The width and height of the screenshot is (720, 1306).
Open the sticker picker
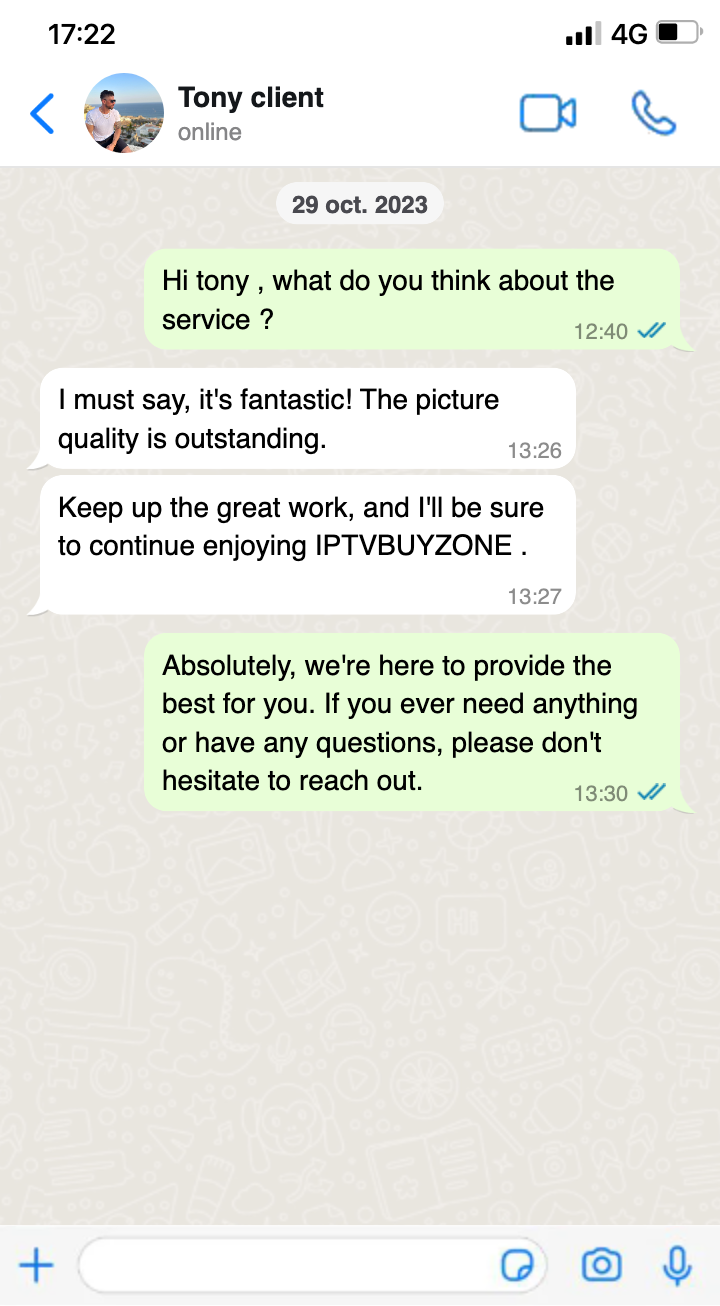coord(517,1266)
